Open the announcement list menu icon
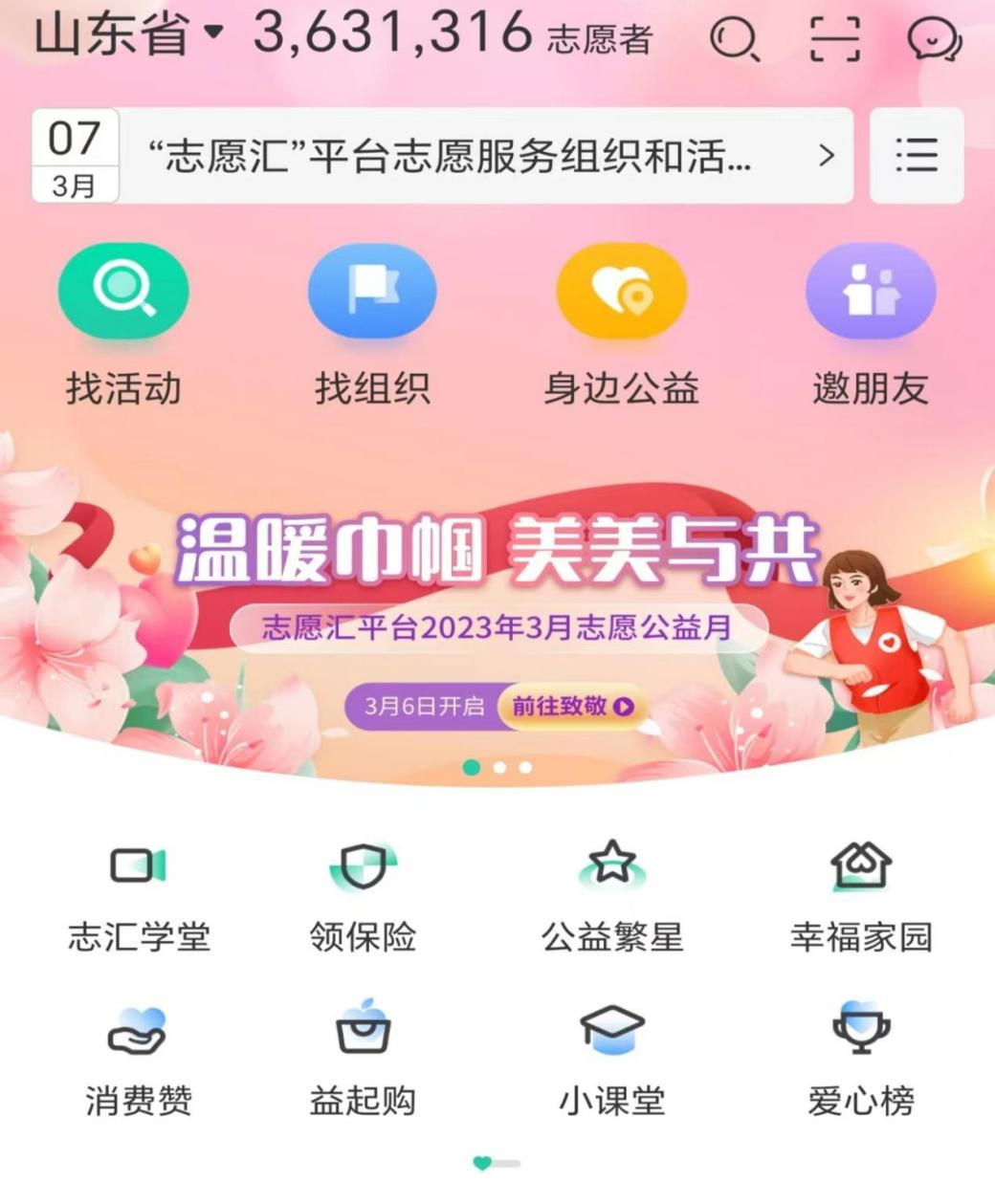Viewport: 995px width, 1204px height. point(916,156)
